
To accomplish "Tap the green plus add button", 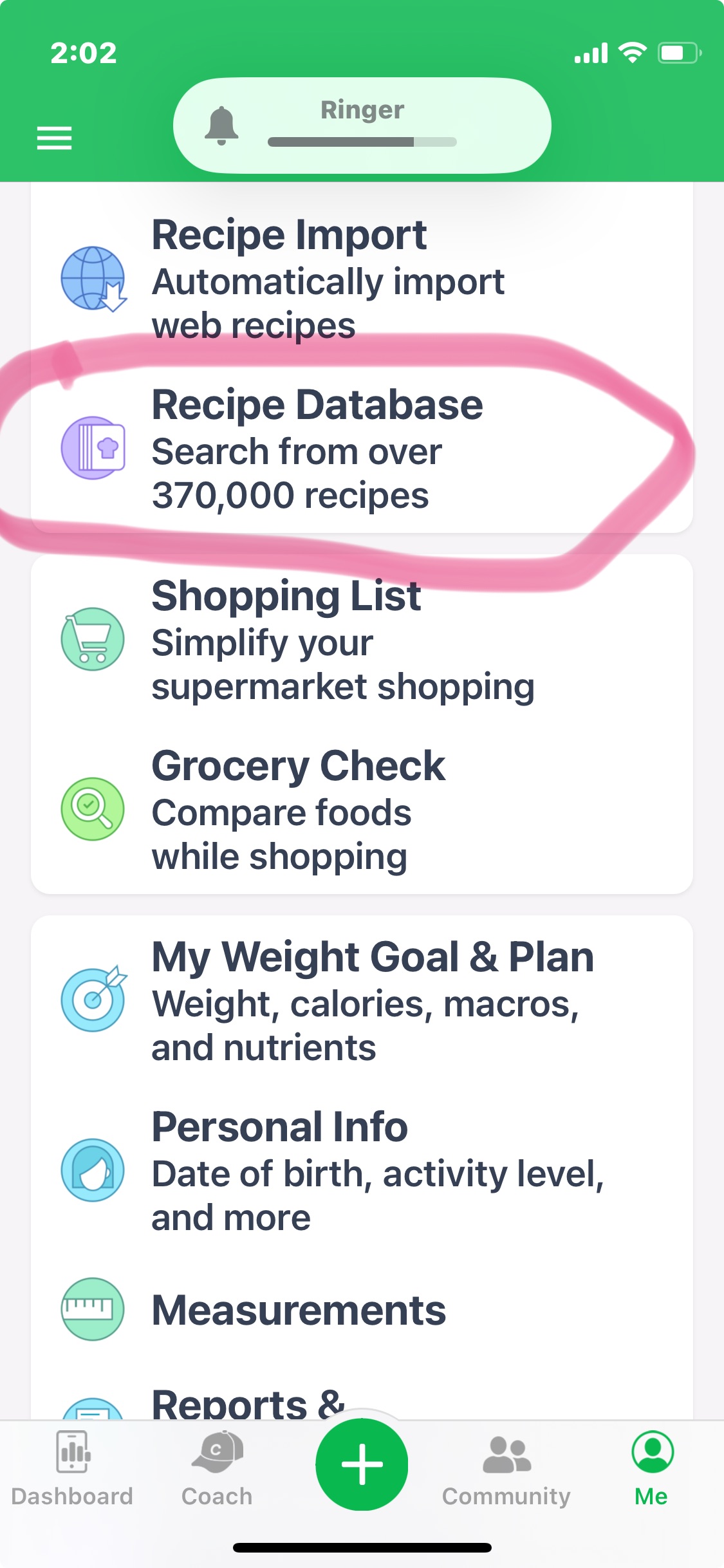I will 362,1464.
